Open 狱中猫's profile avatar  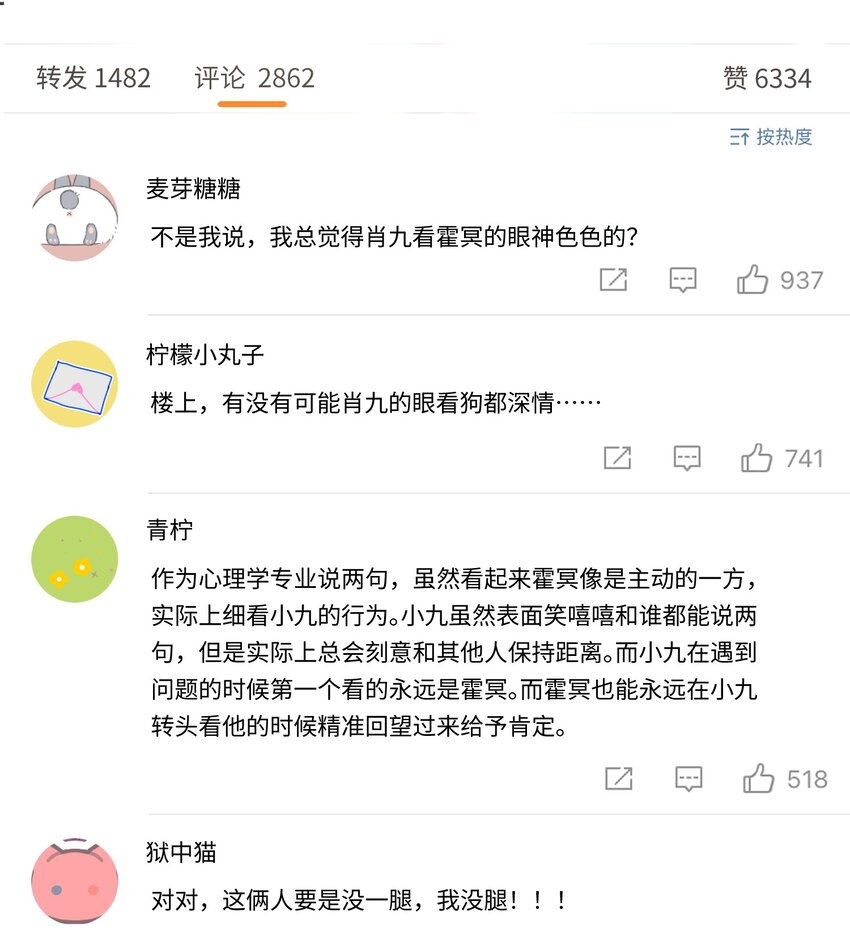75,881
